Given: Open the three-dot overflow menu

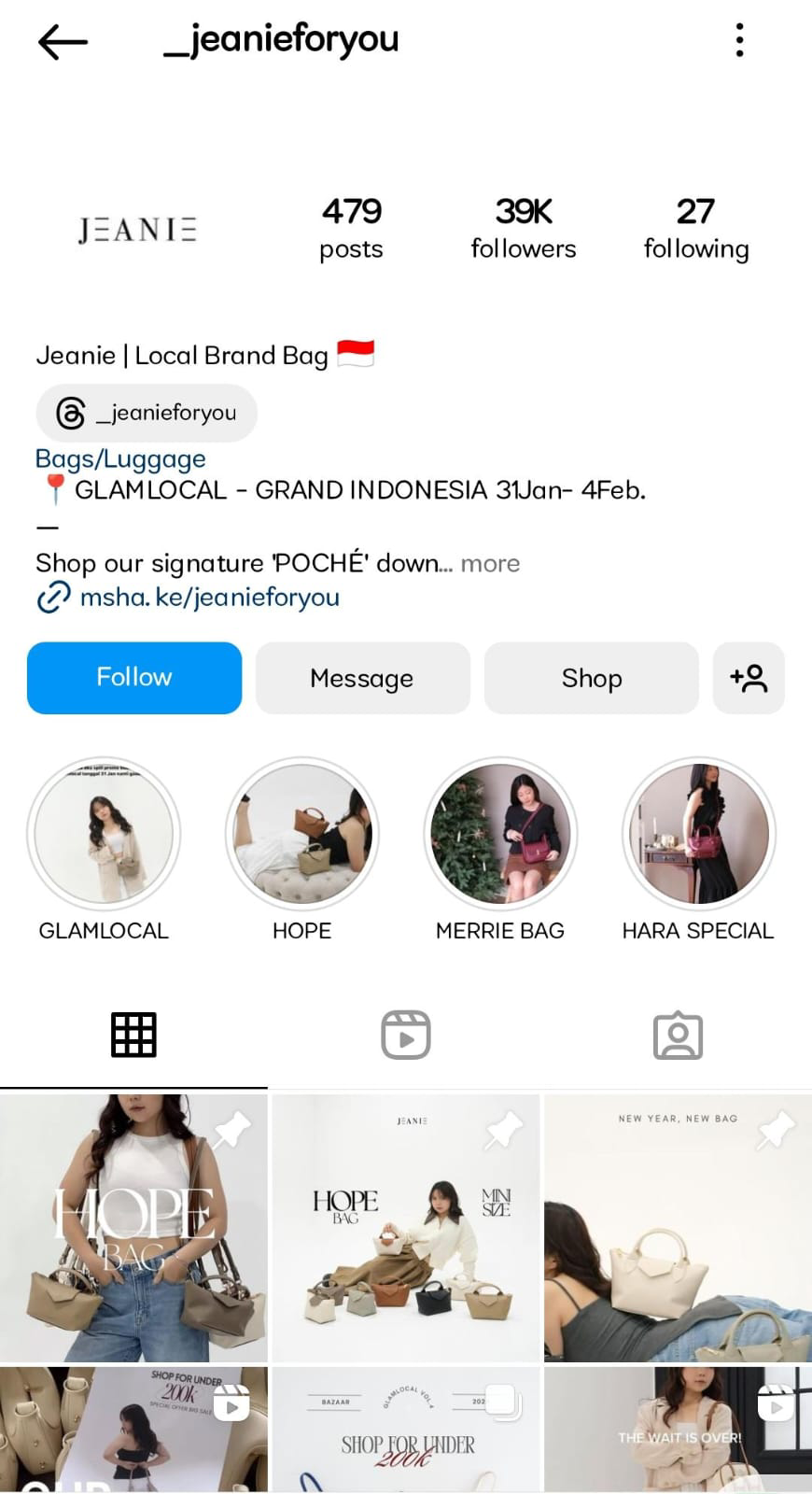Looking at the screenshot, I should [739, 40].
